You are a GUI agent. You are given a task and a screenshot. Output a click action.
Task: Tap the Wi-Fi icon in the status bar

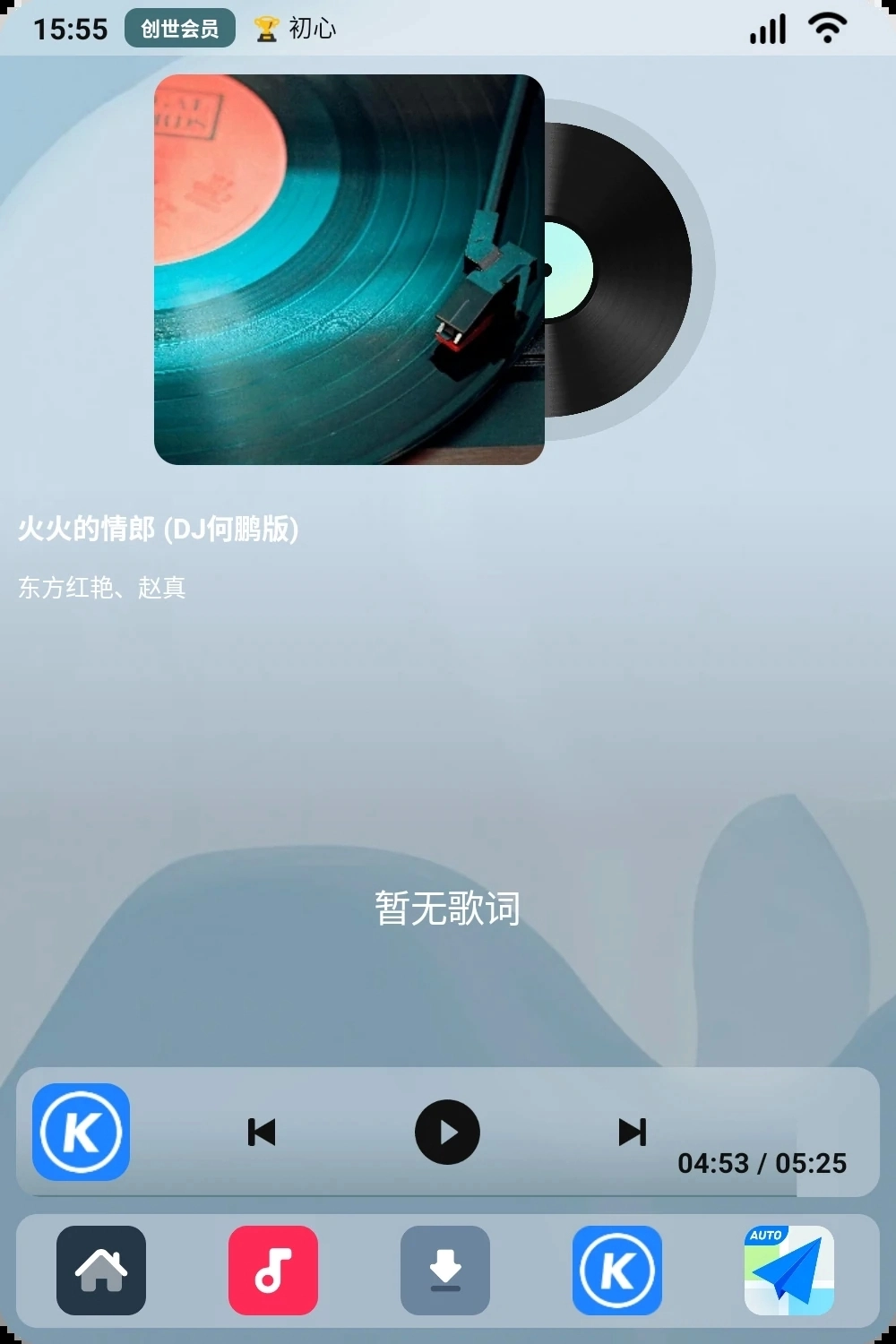[826, 28]
